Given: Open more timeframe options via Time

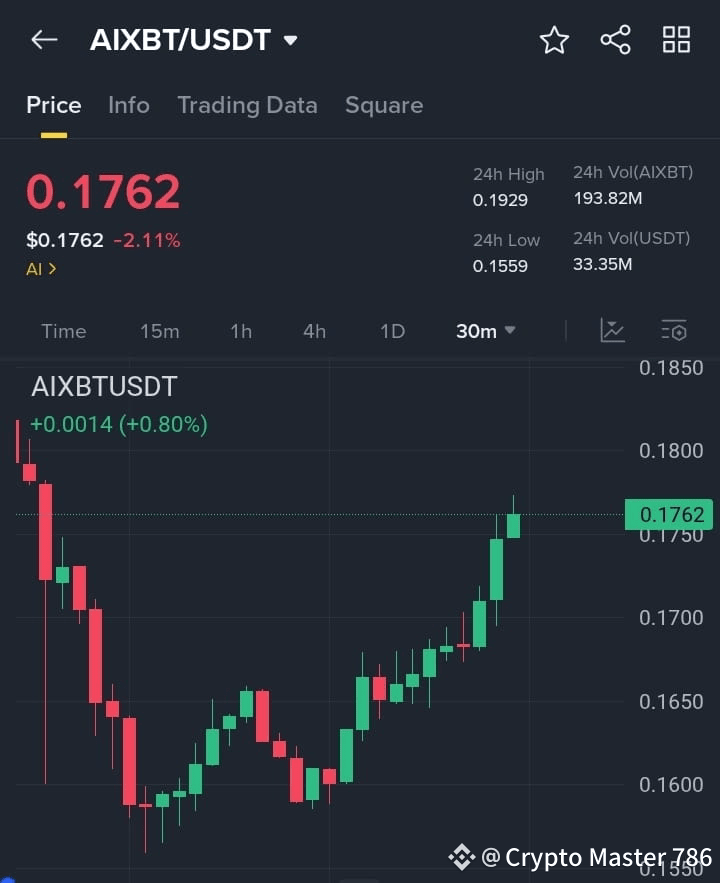Looking at the screenshot, I should (x=63, y=331).
